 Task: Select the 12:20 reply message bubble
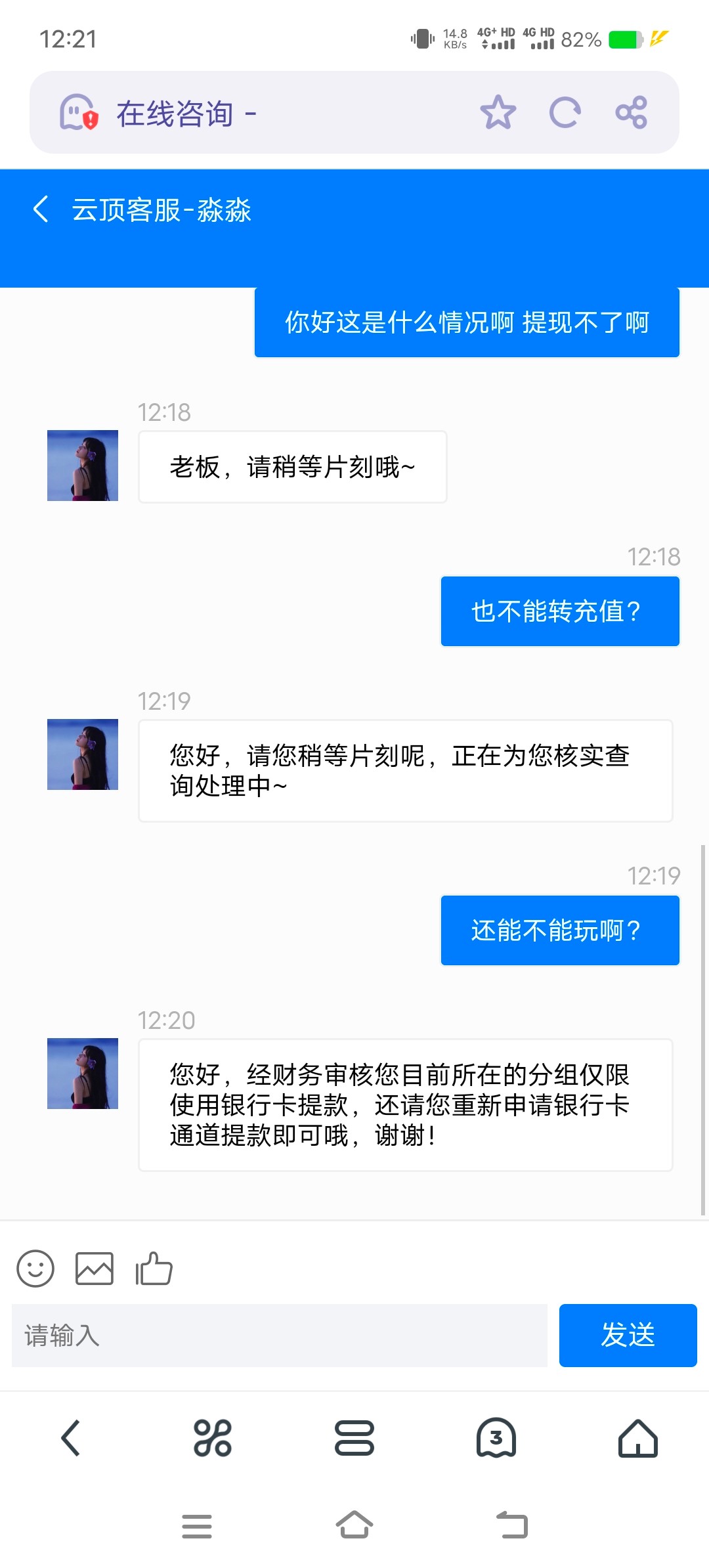point(405,1104)
